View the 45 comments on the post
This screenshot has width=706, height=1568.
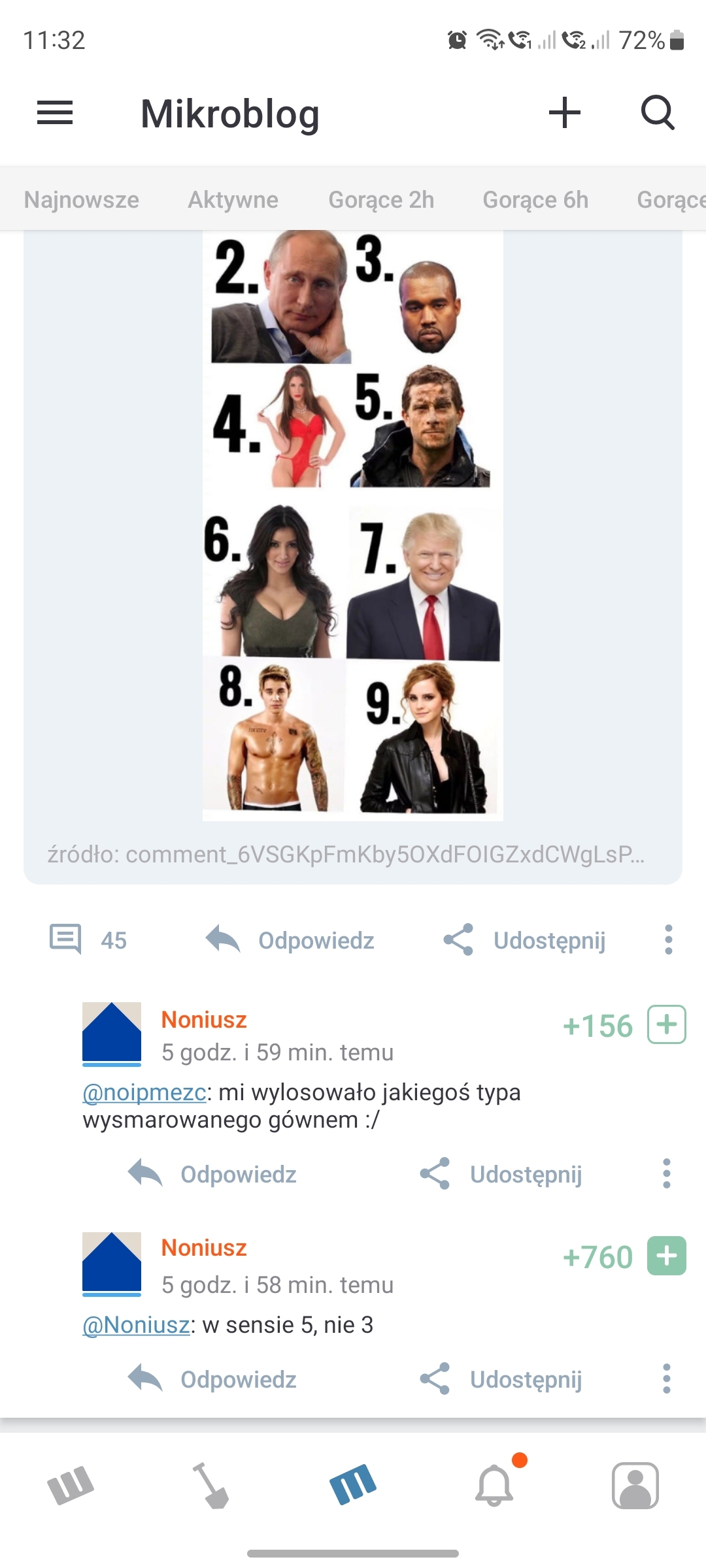tap(88, 940)
